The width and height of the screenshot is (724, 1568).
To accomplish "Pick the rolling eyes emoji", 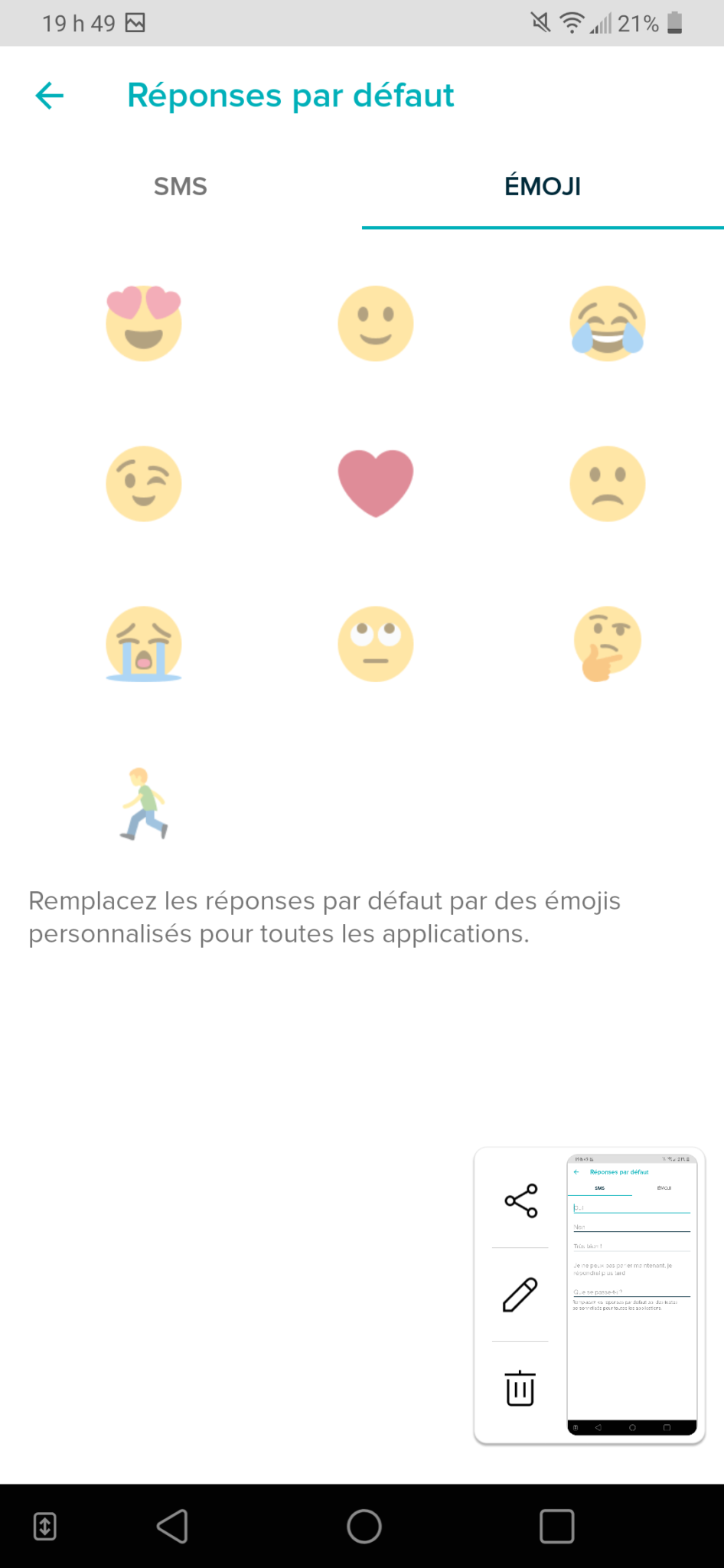I will tap(376, 644).
